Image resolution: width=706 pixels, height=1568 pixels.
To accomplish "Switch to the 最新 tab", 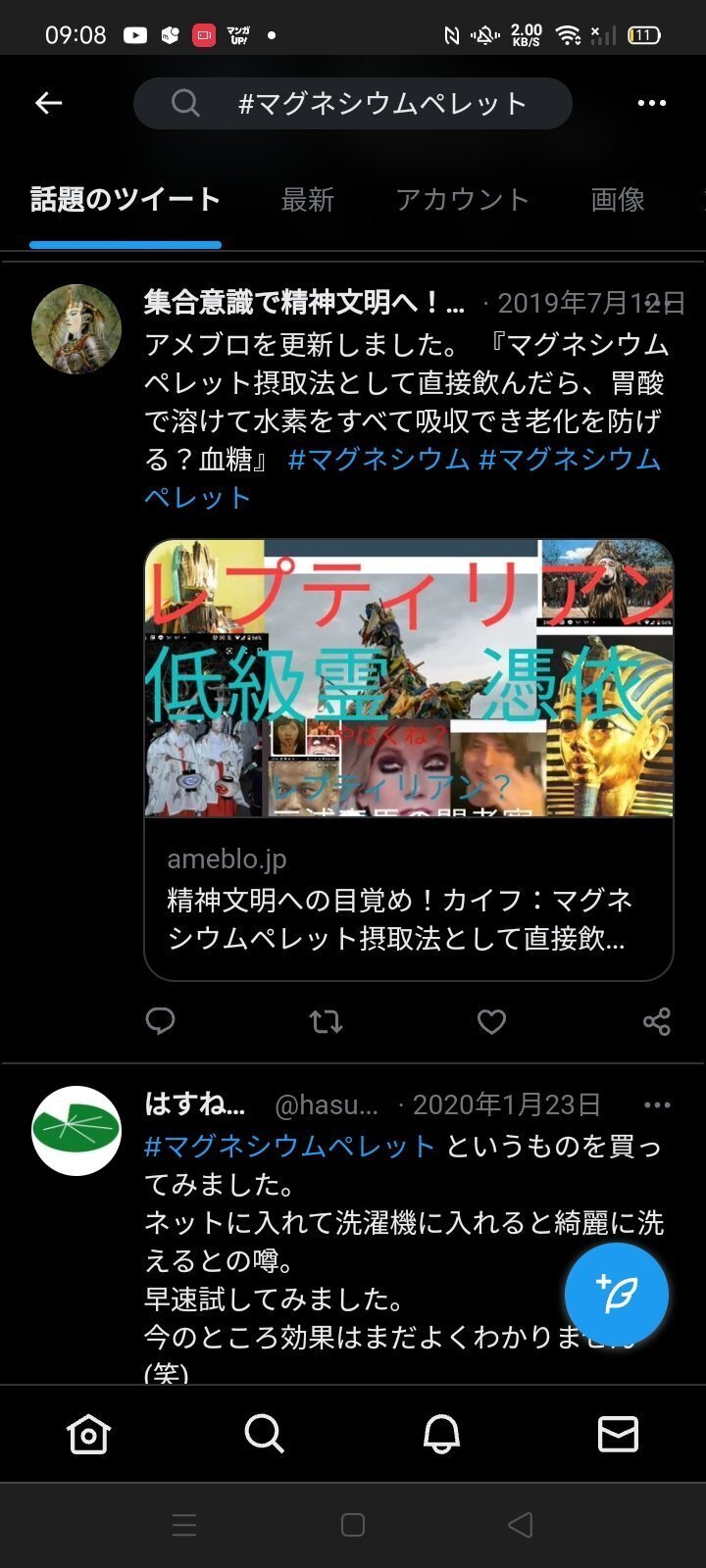I will tap(307, 200).
